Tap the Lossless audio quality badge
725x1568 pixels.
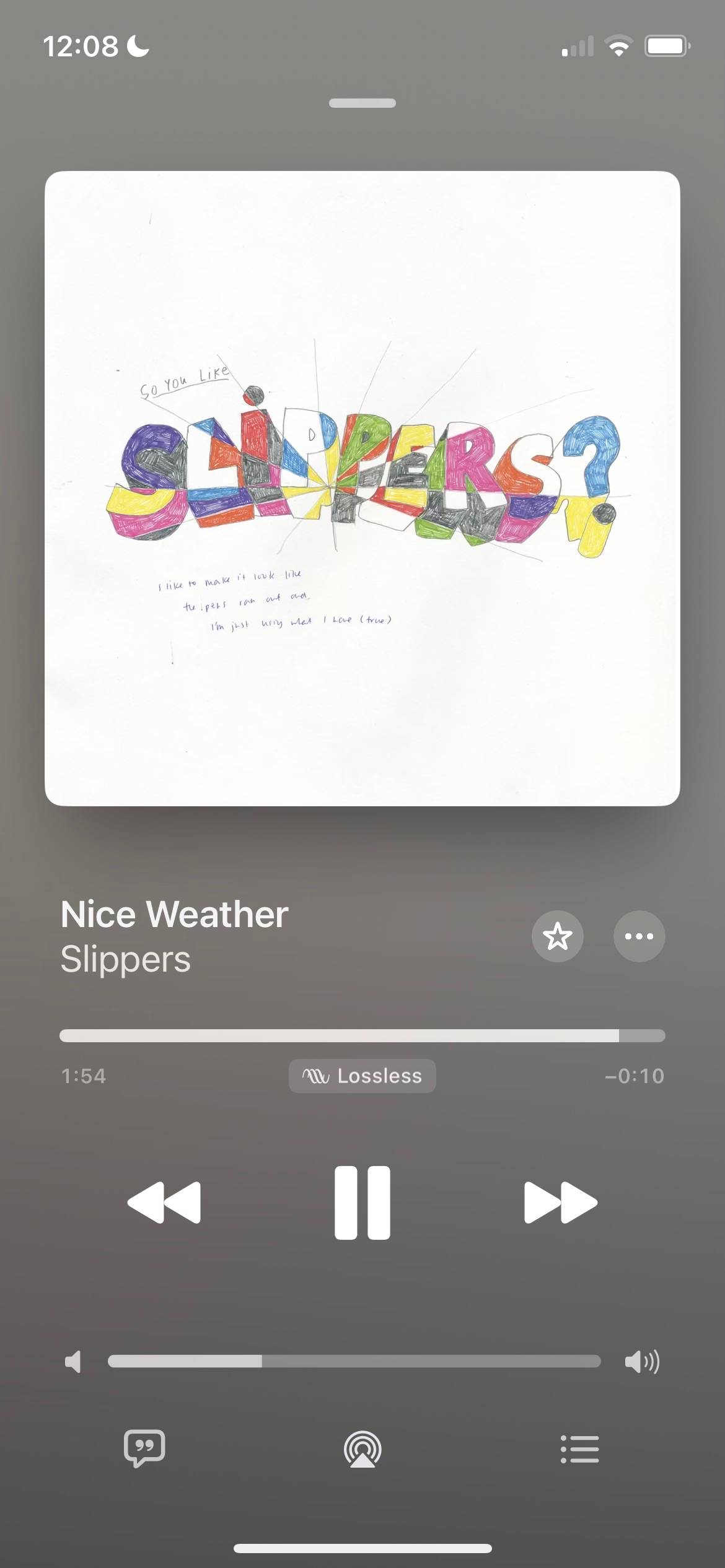point(362,1076)
